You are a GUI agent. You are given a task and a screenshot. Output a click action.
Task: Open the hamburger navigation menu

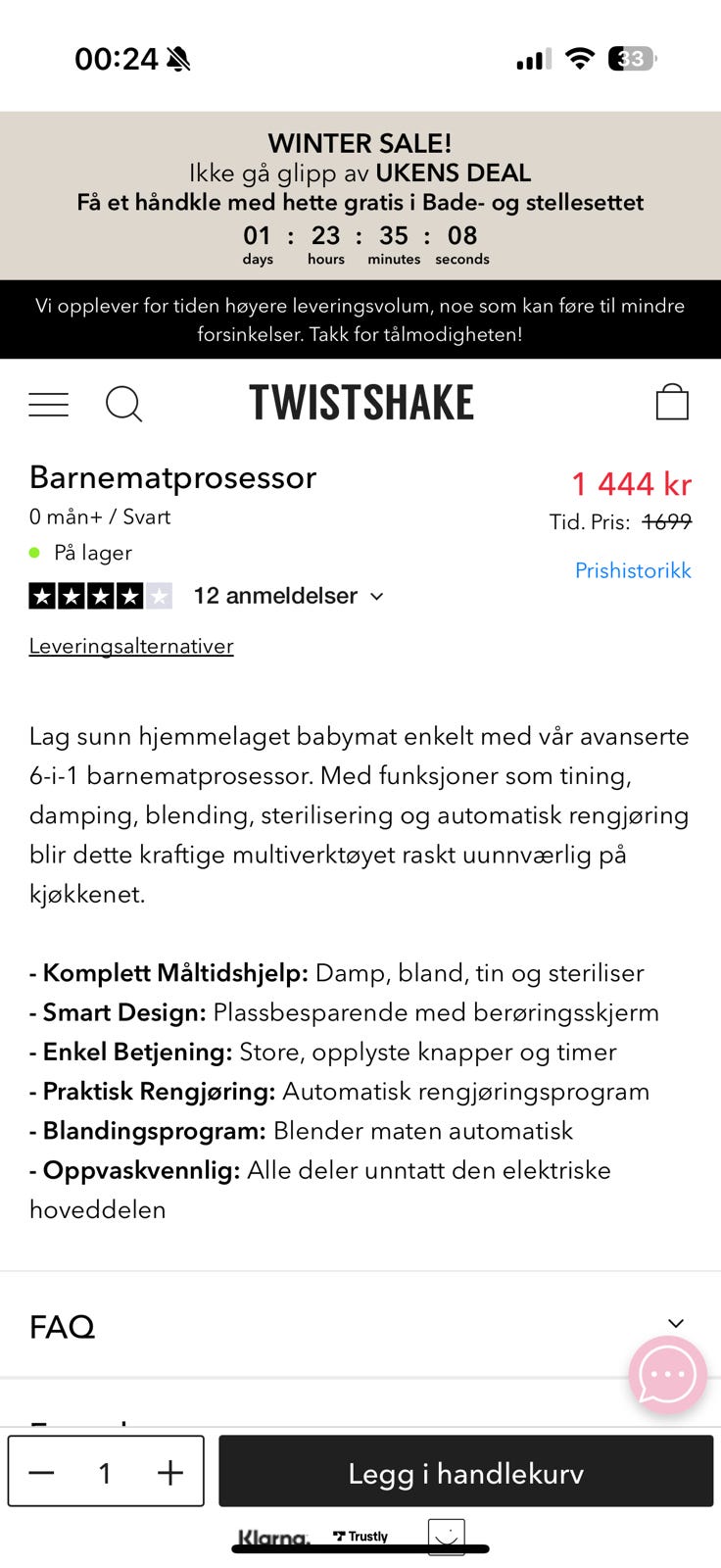point(48,404)
